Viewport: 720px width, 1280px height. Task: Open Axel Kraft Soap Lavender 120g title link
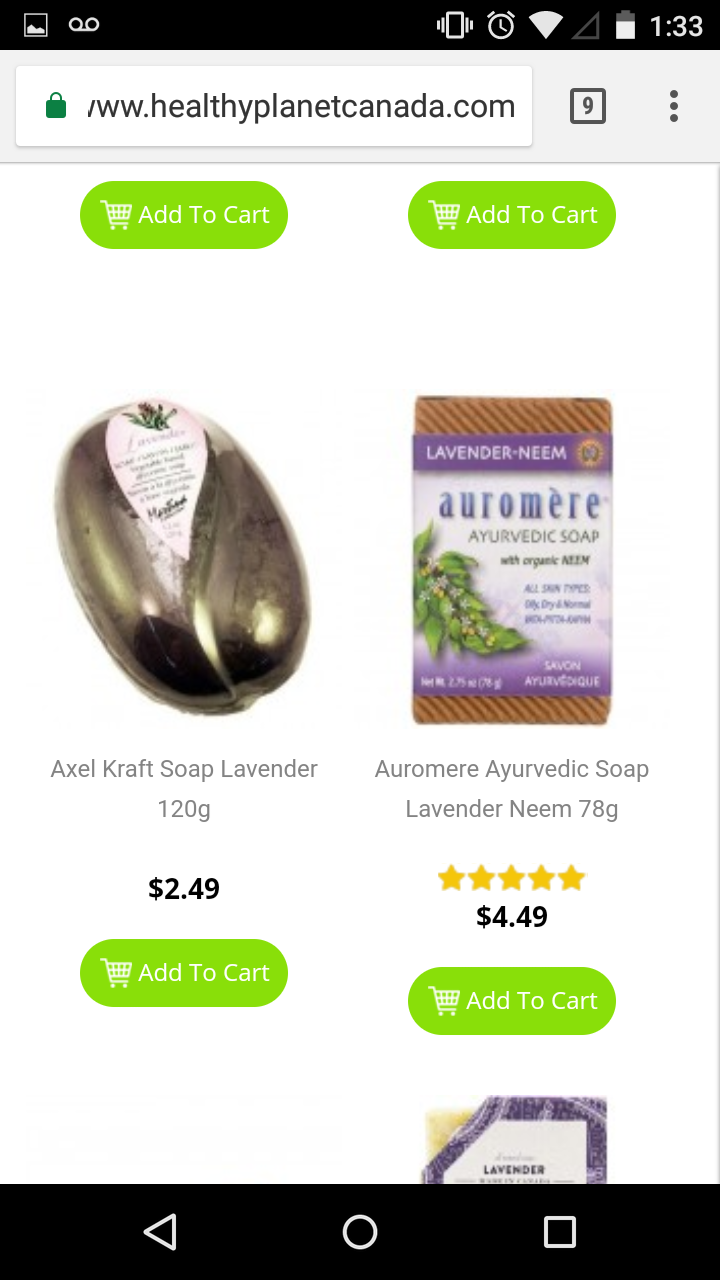(x=184, y=788)
